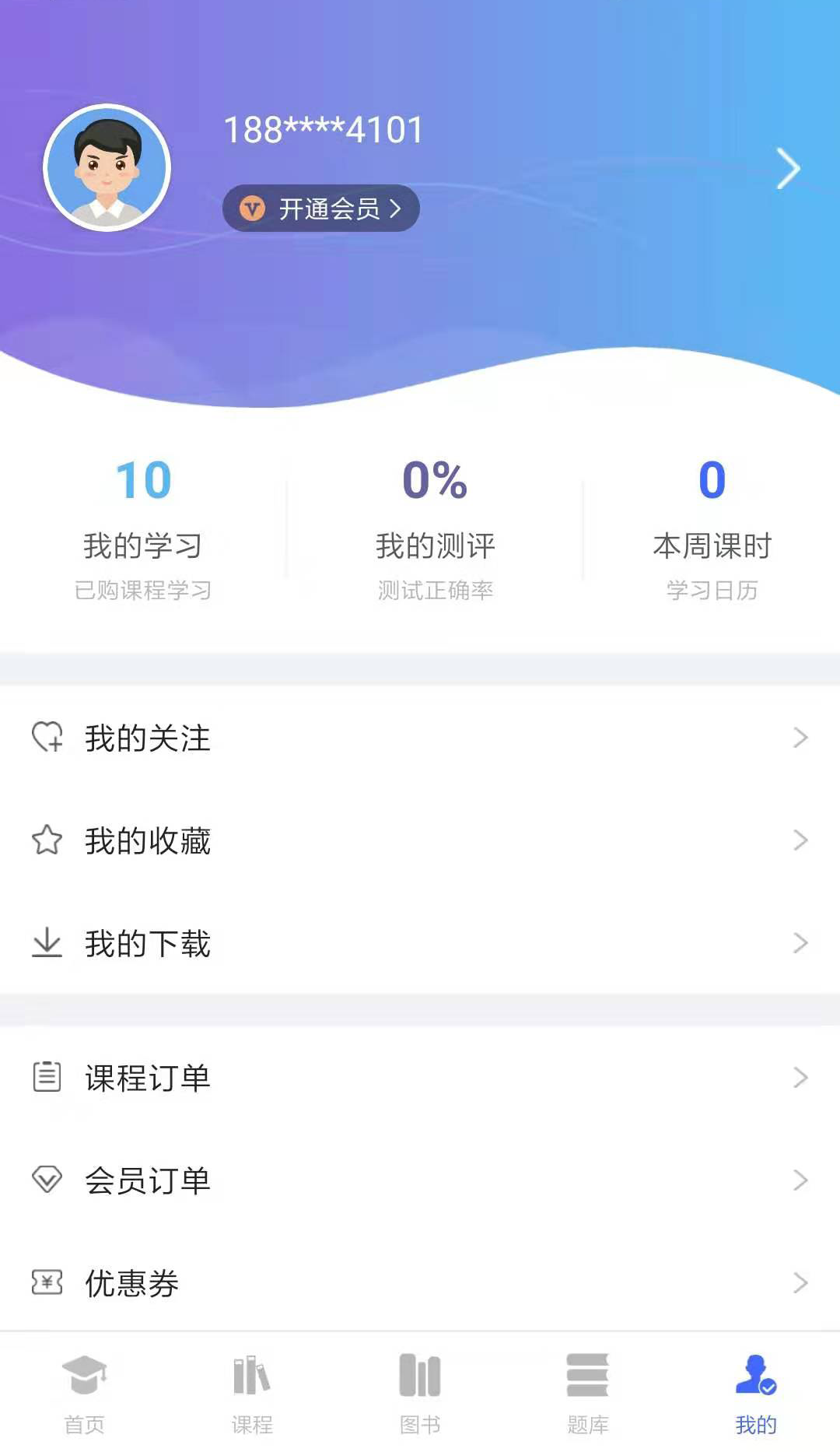Open the 我的收藏 favorites row

tap(420, 840)
